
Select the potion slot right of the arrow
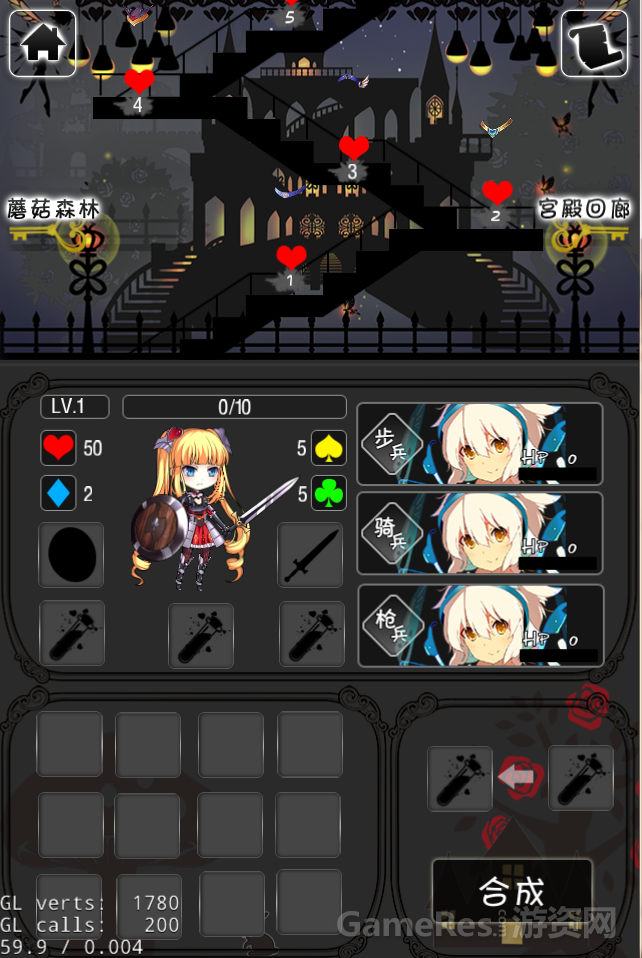(x=581, y=778)
